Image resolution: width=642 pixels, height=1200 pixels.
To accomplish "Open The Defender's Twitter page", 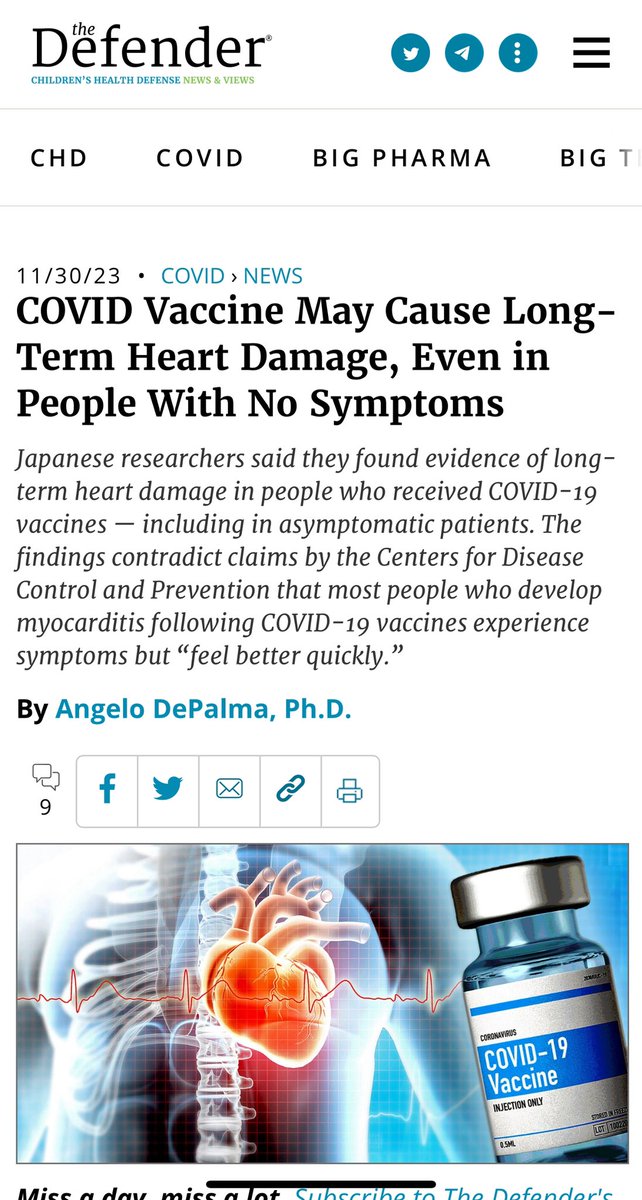I will pyautogui.click(x=410, y=53).
